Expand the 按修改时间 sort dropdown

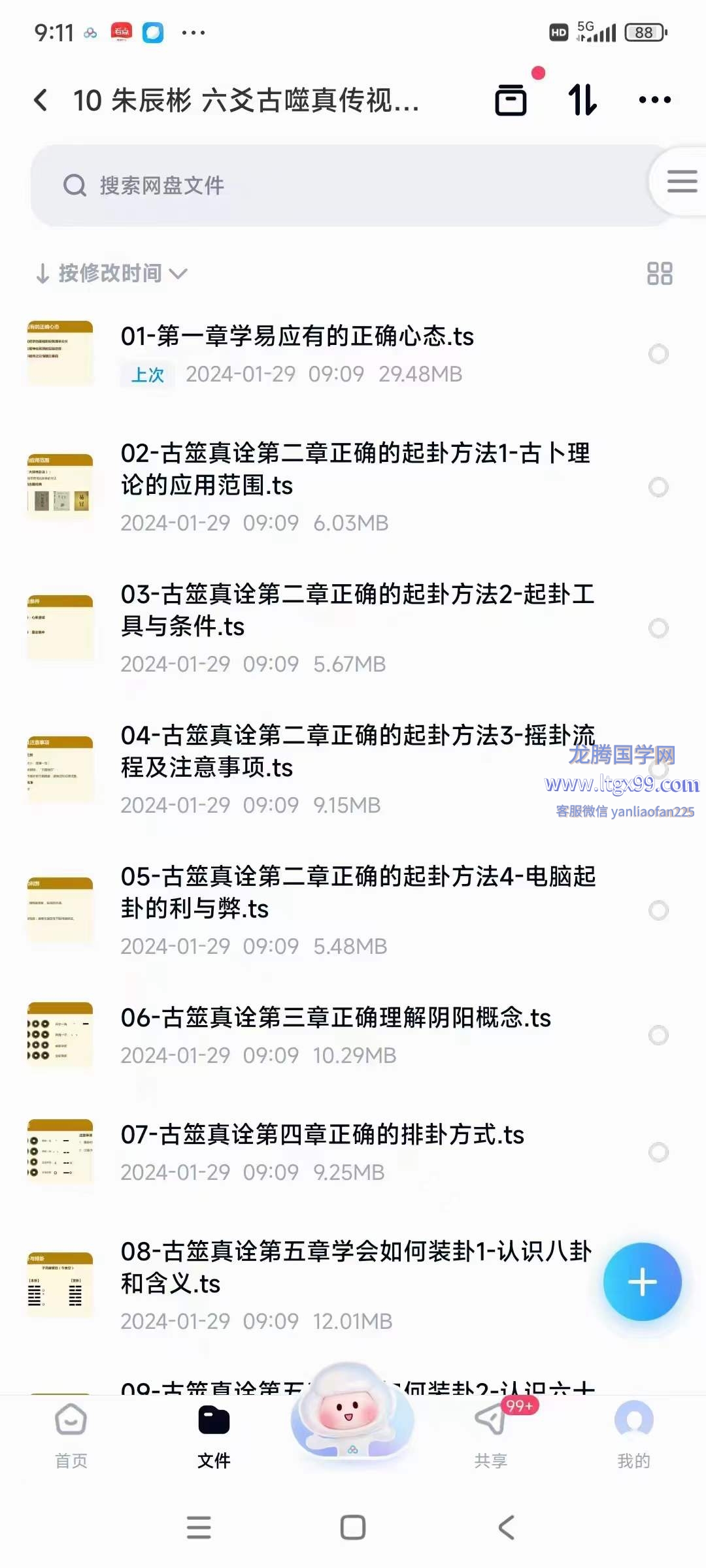pyautogui.click(x=112, y=273)
